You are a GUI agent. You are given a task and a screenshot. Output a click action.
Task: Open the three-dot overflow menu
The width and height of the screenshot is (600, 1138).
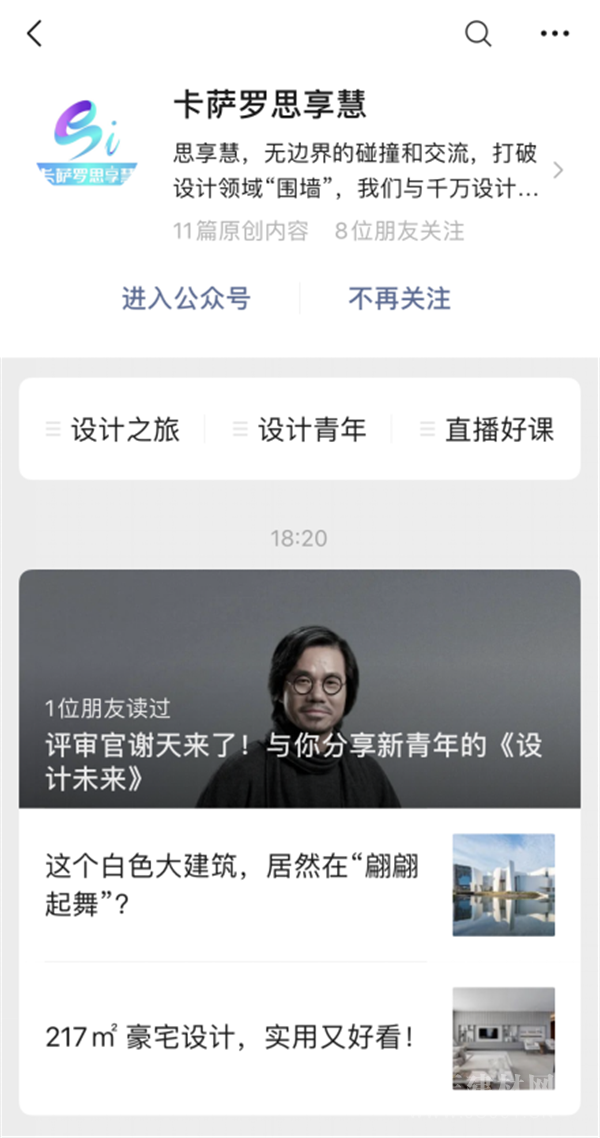point(554,34)
